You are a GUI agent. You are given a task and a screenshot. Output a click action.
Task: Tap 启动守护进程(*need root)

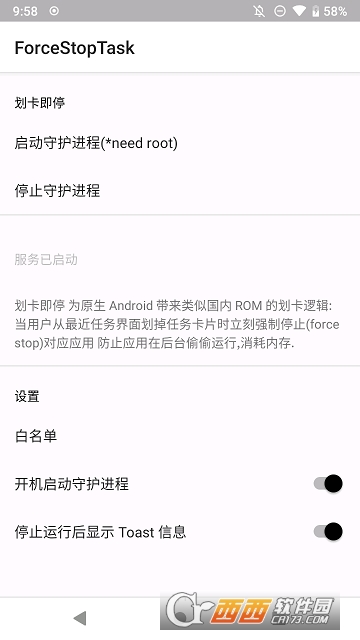coord(180,143)
